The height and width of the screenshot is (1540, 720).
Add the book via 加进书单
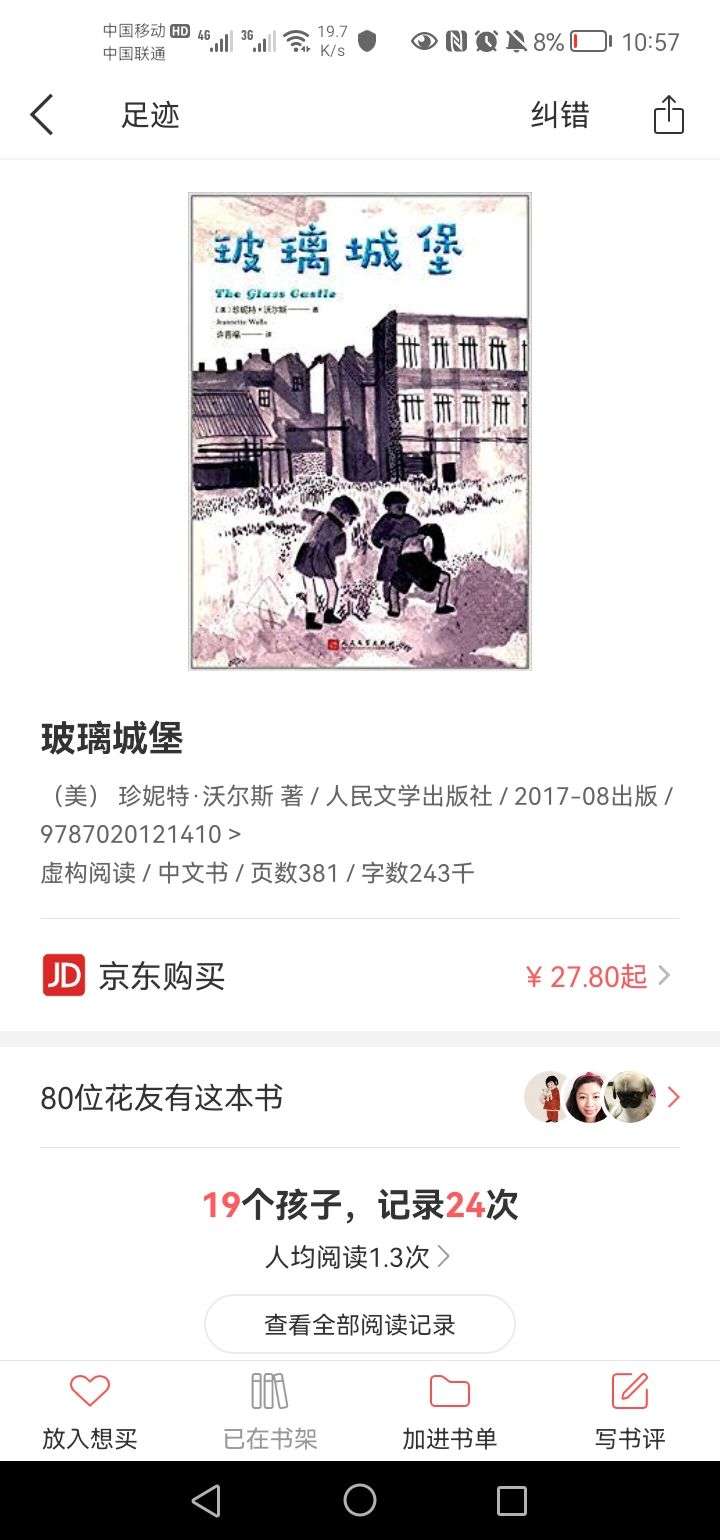click(x=450, y=1411)
